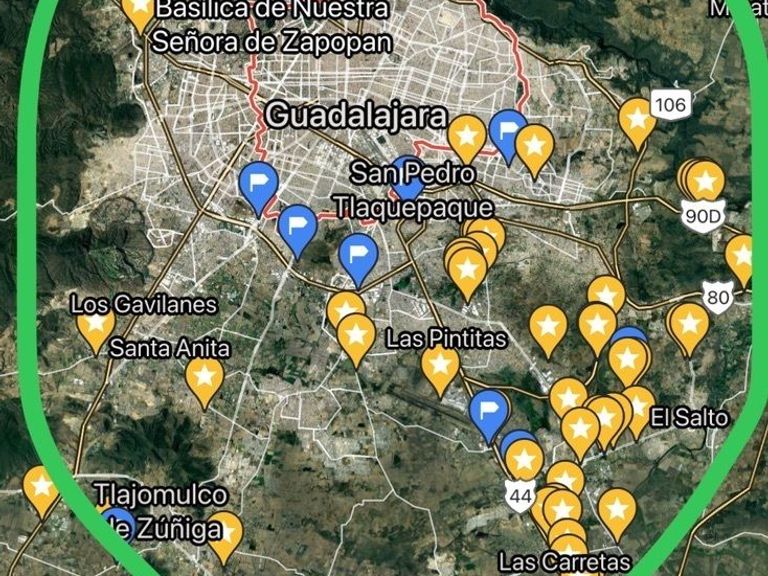Open the starred pin under Las Pintitas label
Viewport: 768px width, 576px height.
coord(440,368)
